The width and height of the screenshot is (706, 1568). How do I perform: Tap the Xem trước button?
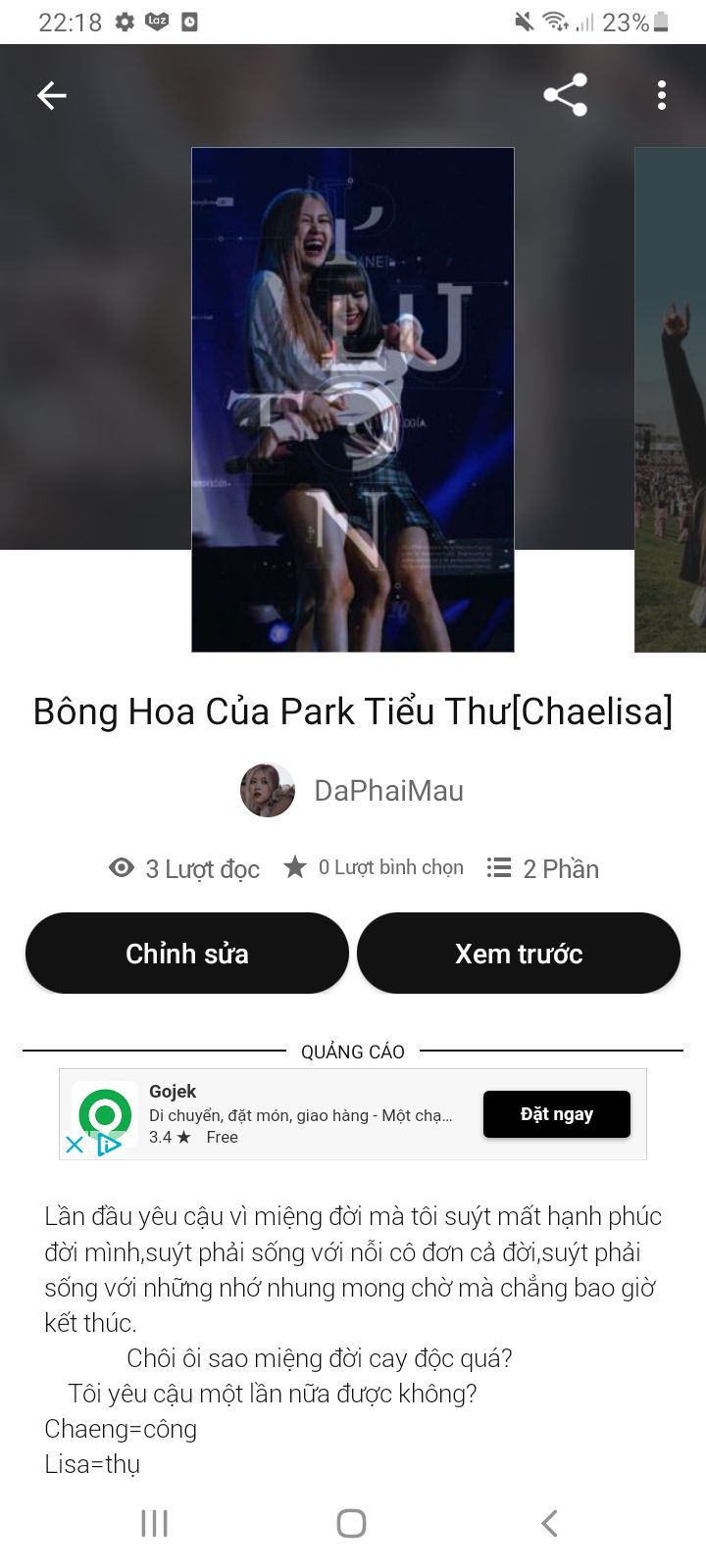pos(519,954)
